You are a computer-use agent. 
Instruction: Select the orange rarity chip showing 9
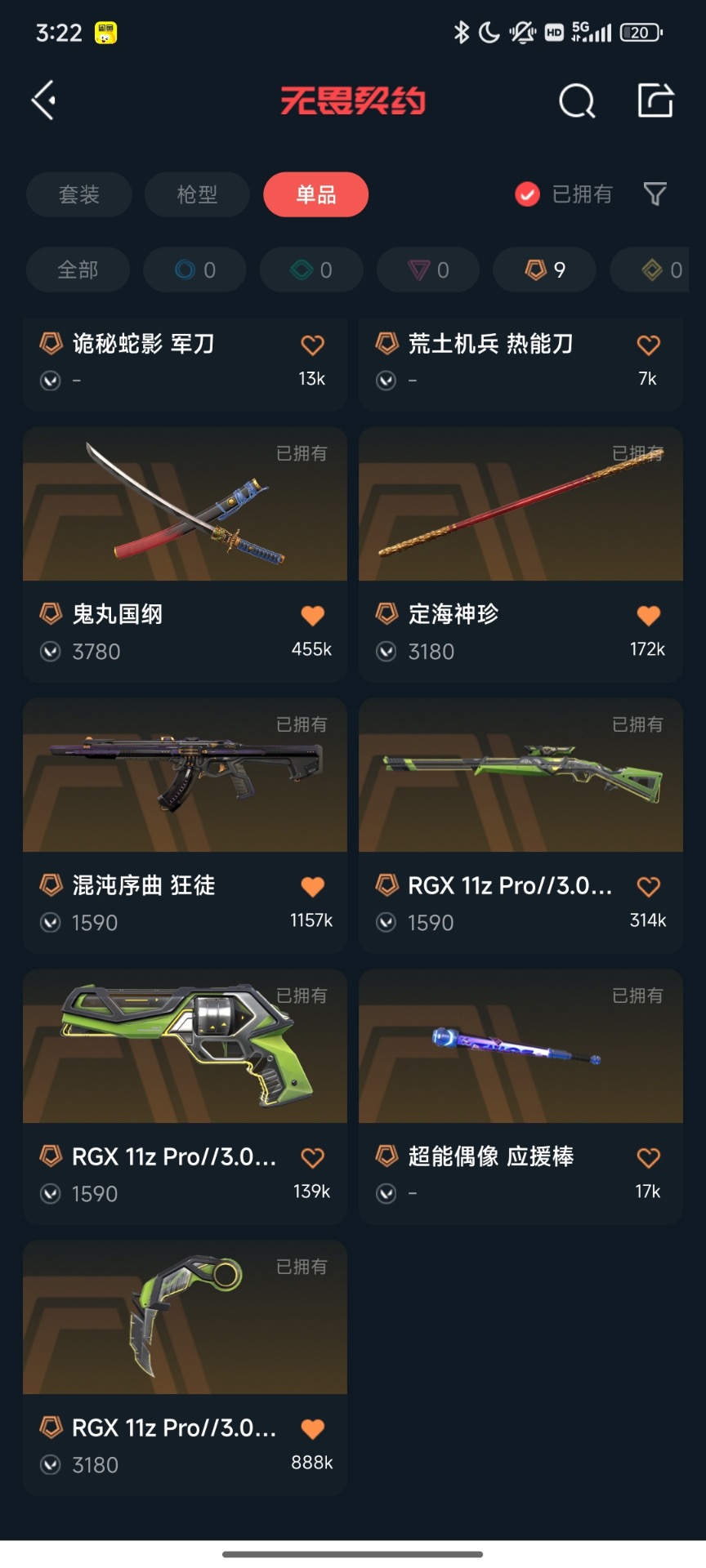[x=544, y=270]
